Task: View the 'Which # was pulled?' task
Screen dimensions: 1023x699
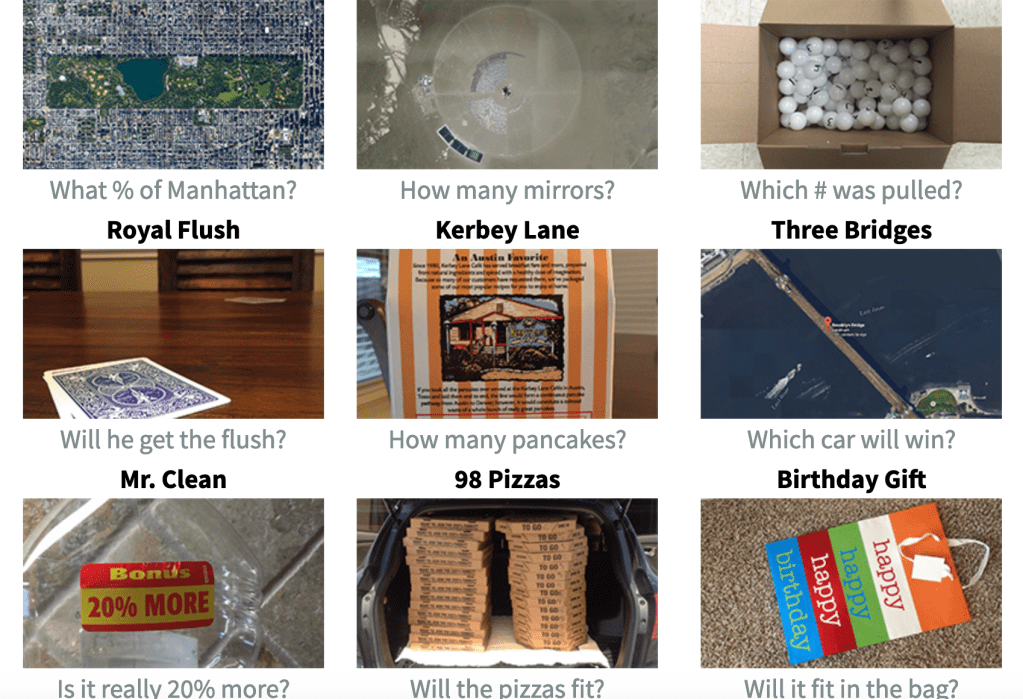Action: [x=851, y=84]
